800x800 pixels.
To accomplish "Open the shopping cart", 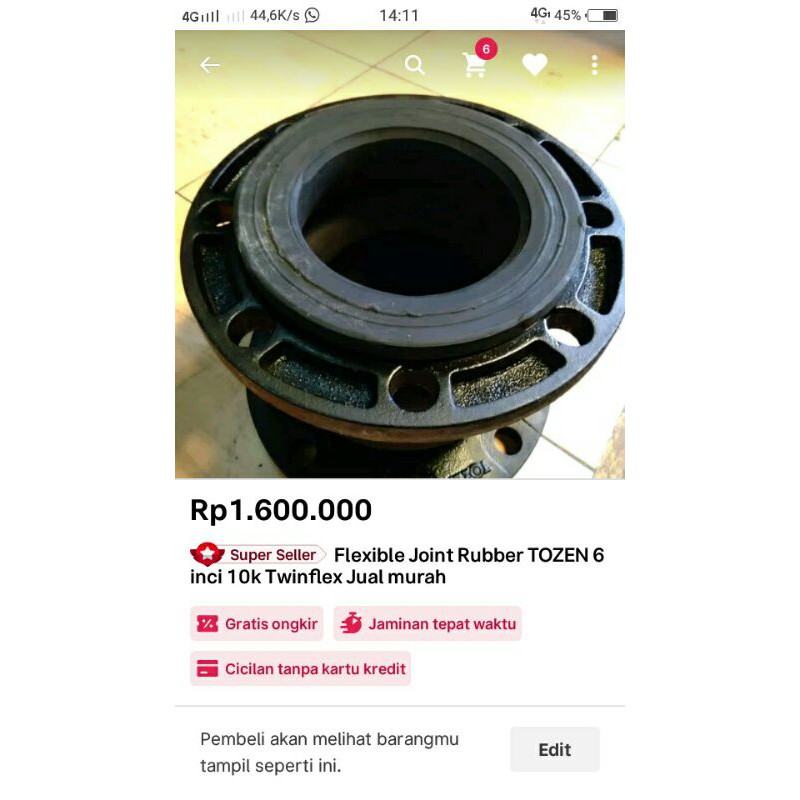I will [475, 65].
